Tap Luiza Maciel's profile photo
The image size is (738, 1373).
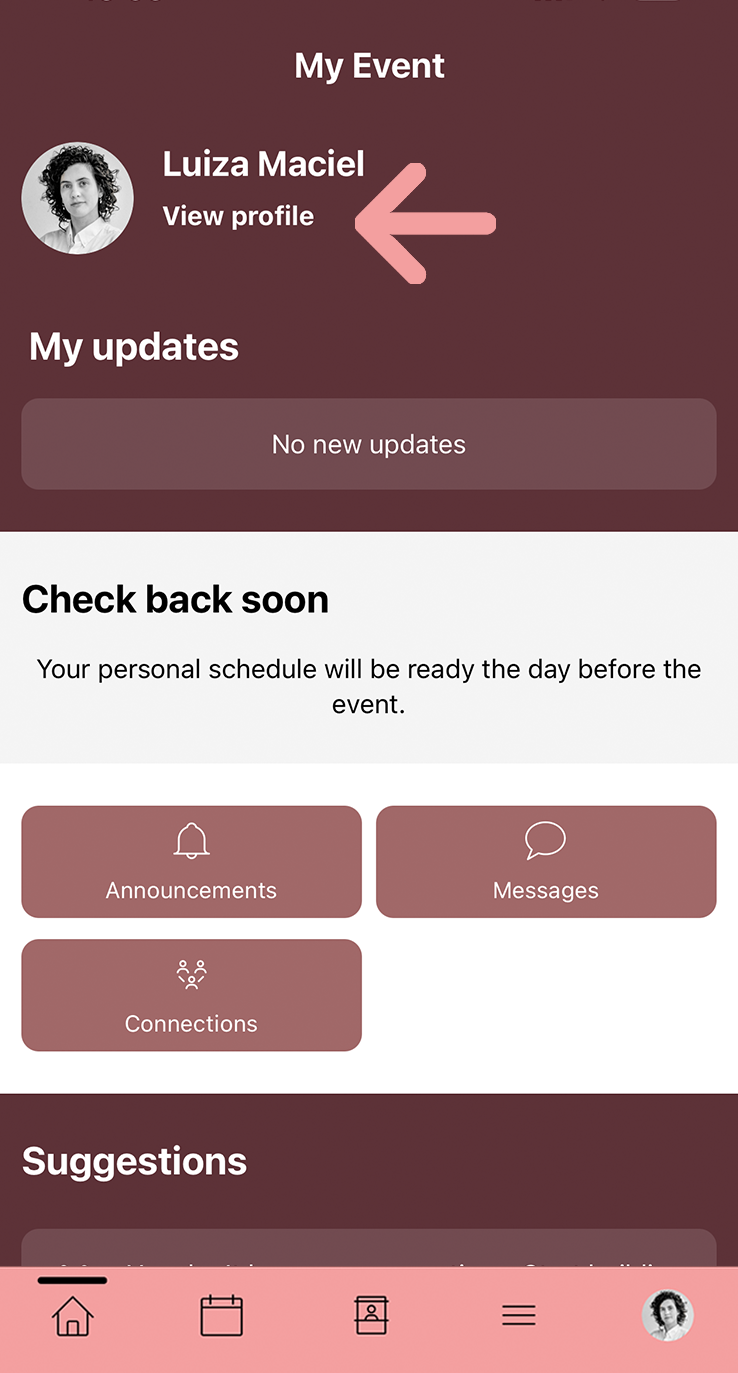[78, 198]
